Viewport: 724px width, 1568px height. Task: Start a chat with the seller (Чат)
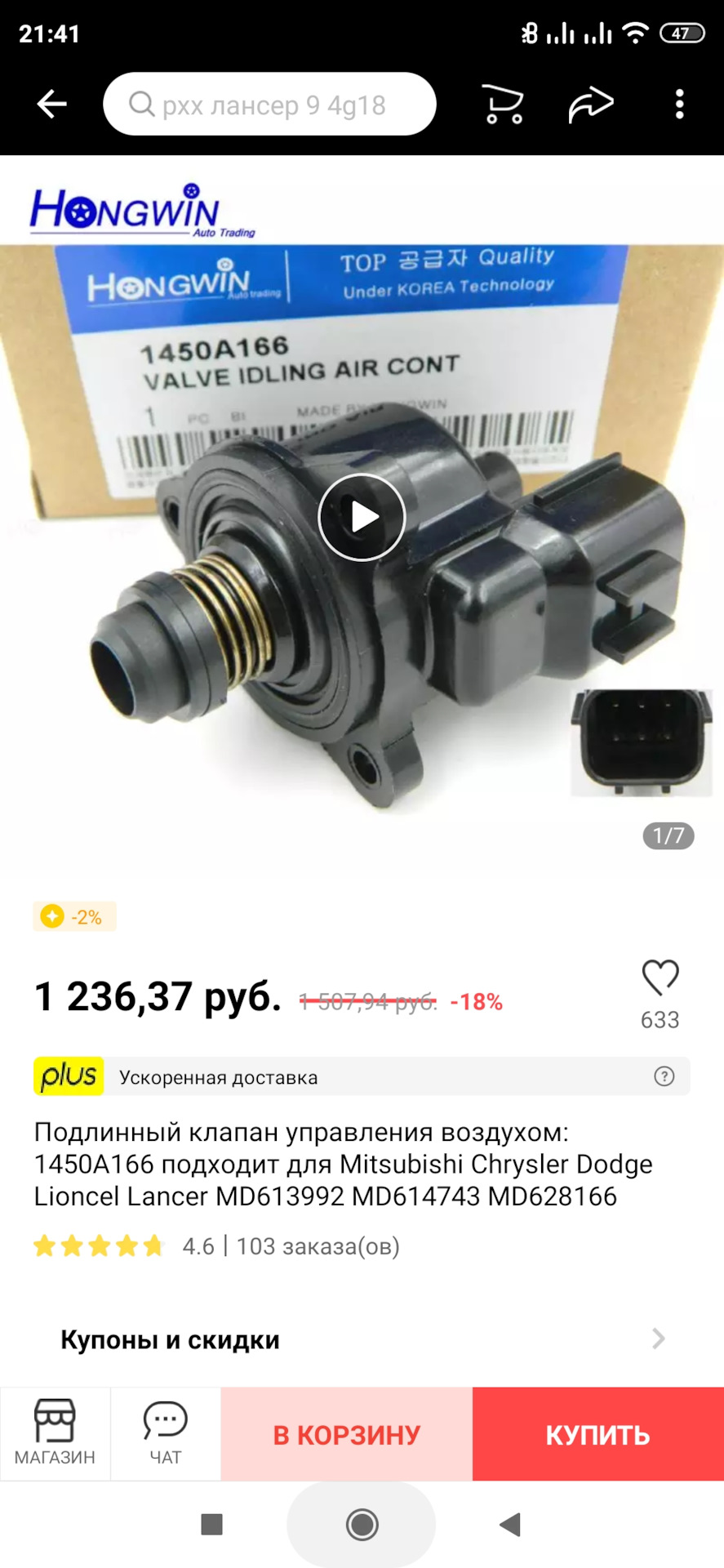point(166,1433)
